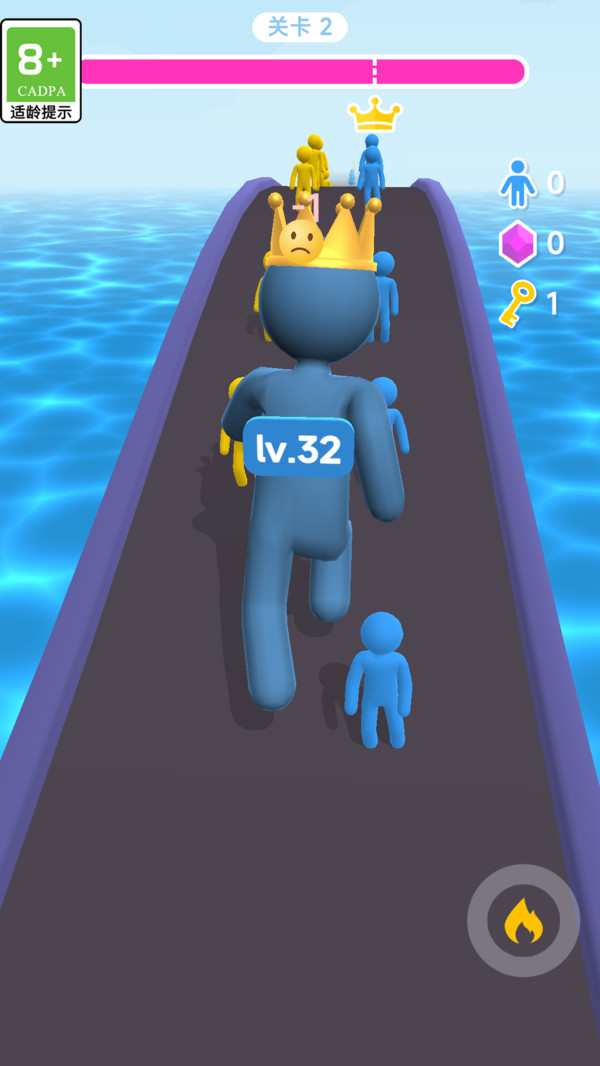Open the CADPA 8+ age rating notice
600x1066 pixels.
click(x=41, y=71)
